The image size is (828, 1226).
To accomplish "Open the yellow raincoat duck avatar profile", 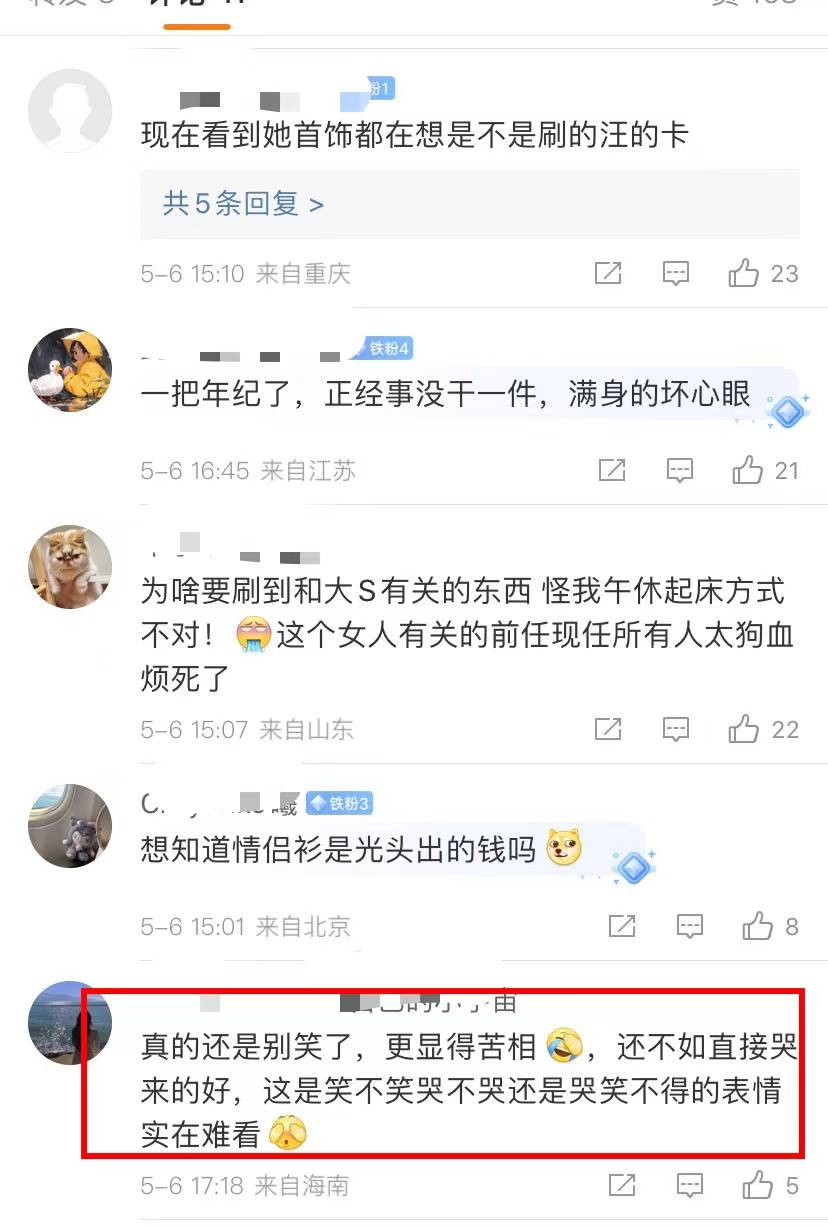I will (69, 370).
